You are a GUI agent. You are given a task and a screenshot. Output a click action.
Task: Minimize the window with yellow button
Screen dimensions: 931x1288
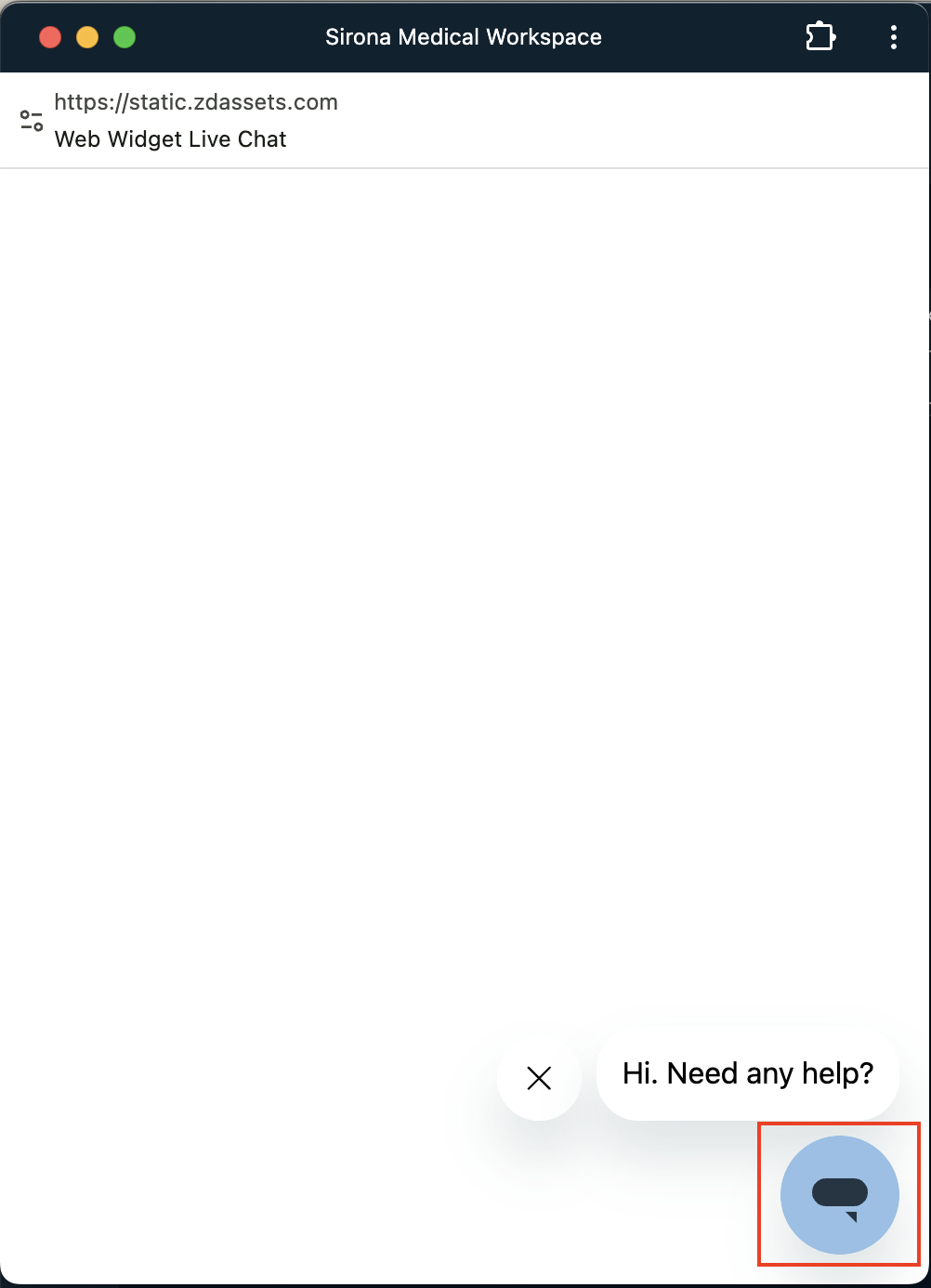click(87, 37)
